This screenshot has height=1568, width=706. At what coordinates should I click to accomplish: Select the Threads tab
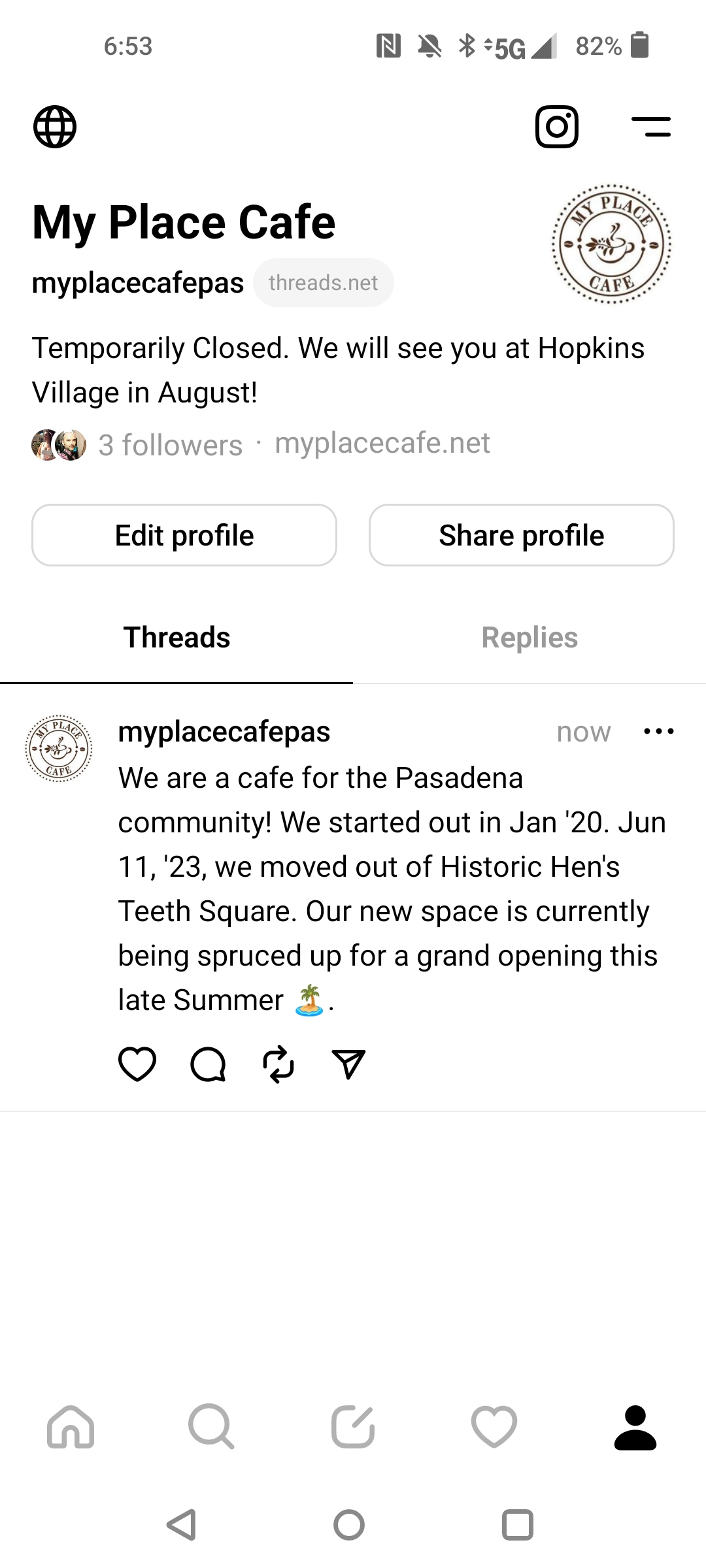click(x=176, y=638)
